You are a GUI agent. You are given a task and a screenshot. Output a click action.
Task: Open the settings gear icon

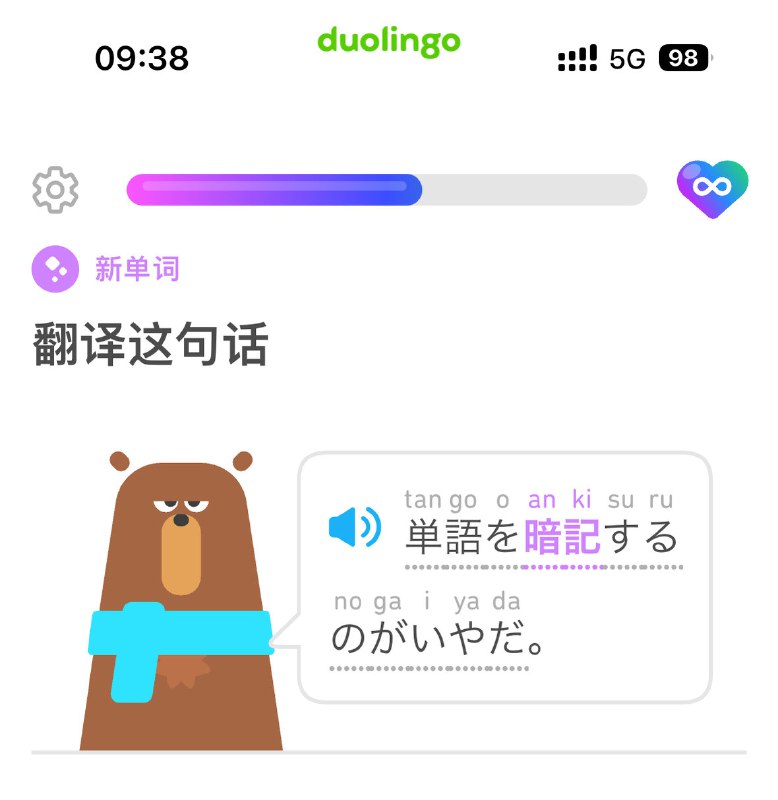pos(57,189)
